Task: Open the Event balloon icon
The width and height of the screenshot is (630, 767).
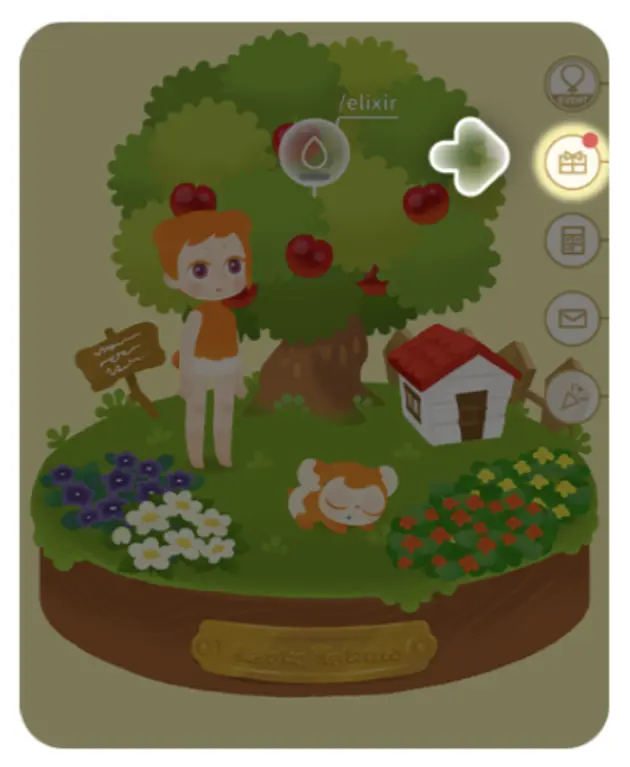Action: point(572,83)
